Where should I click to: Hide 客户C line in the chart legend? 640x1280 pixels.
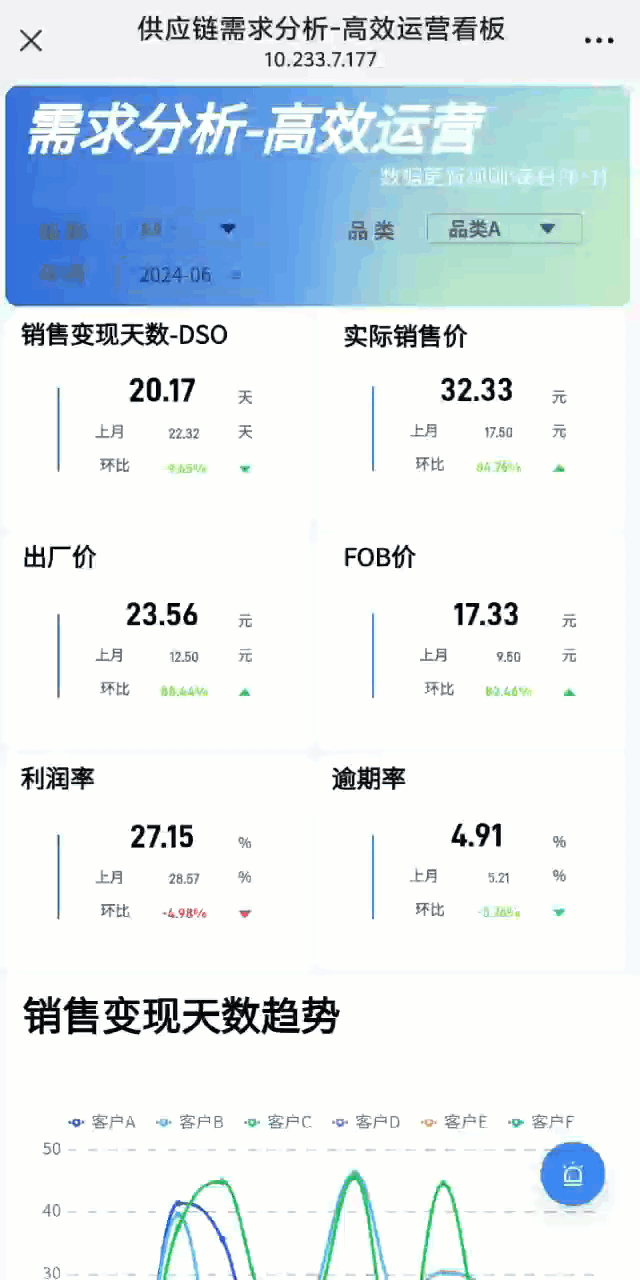(278, 1122)
